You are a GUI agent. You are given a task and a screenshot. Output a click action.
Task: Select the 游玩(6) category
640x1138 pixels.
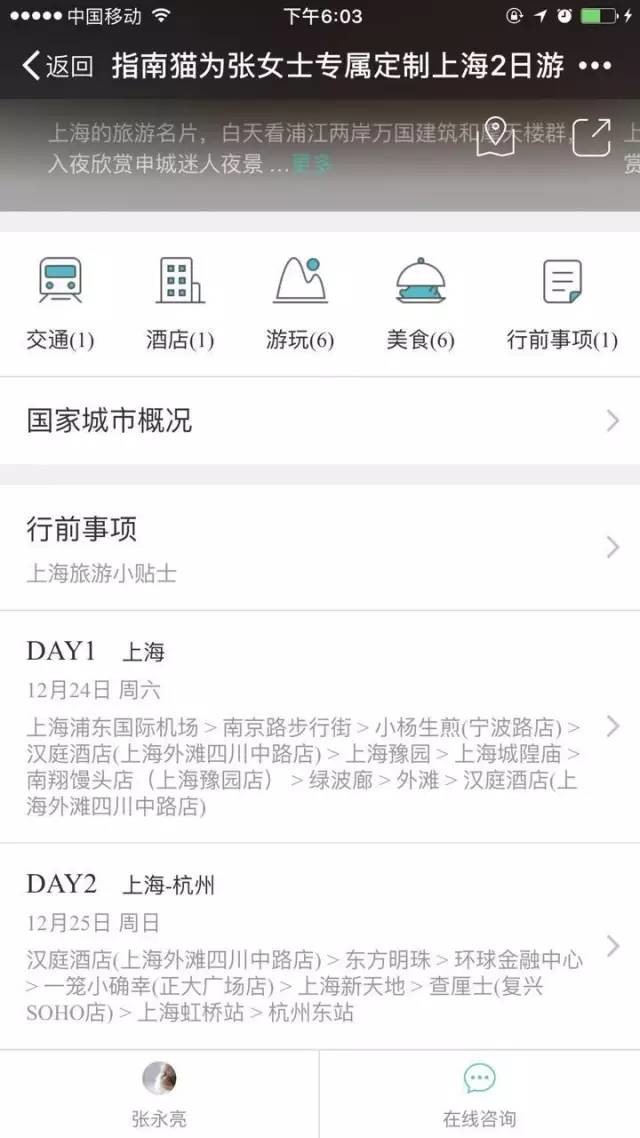300,300
